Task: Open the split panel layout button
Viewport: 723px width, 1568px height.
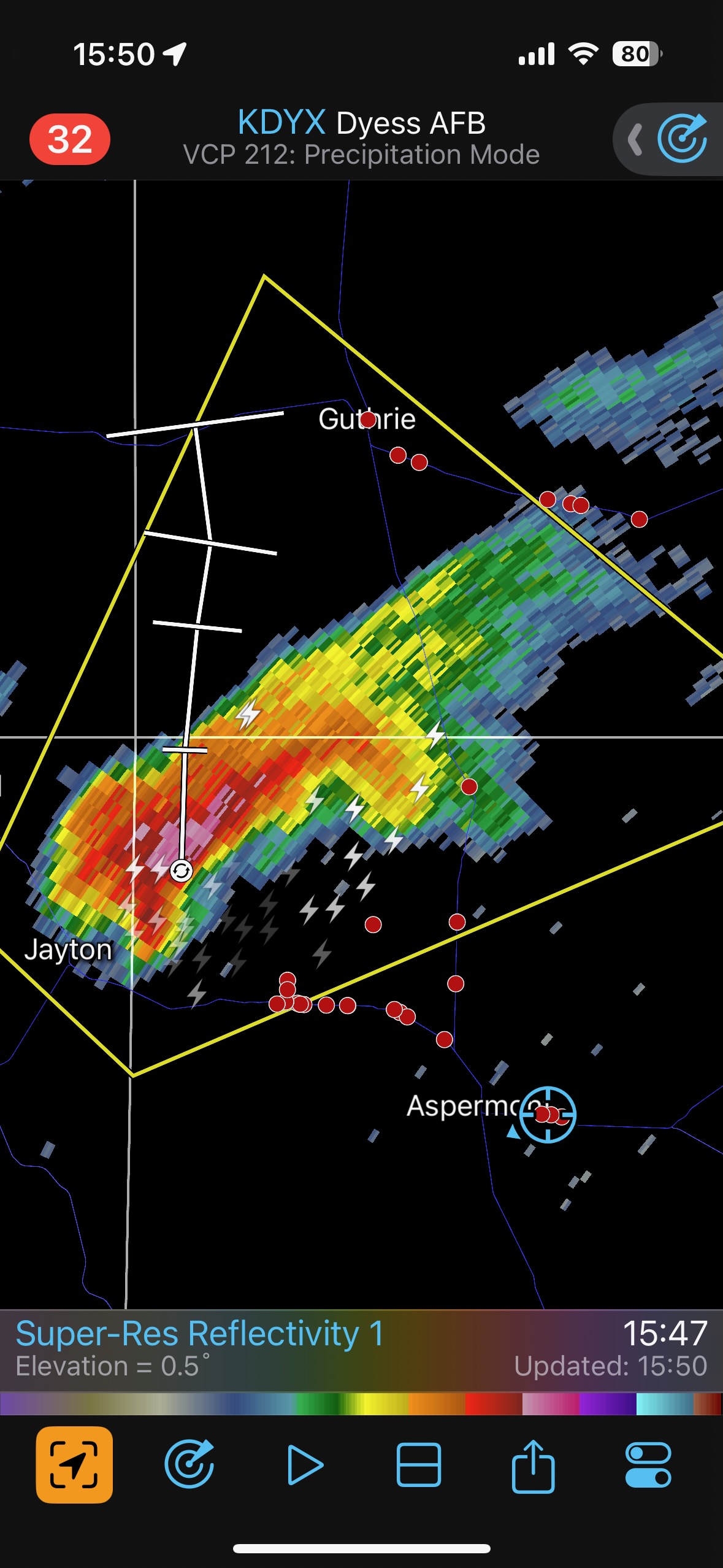Action: 419,1465
